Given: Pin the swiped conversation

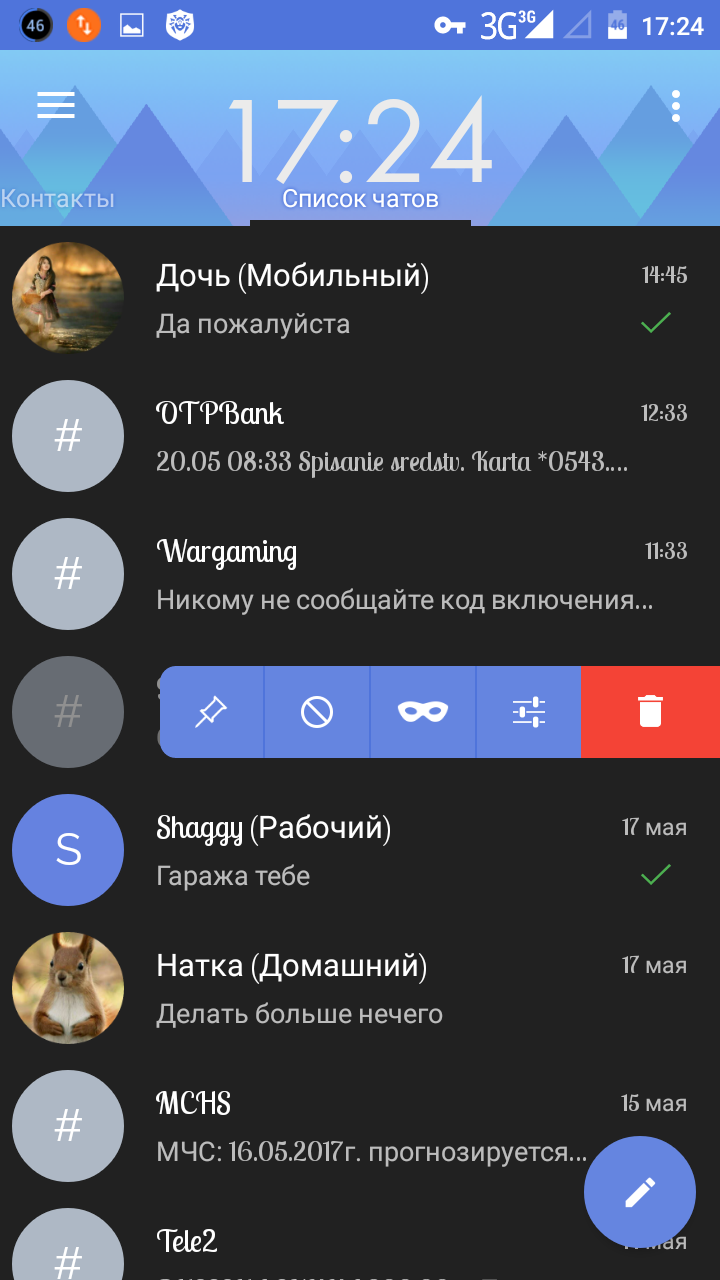Looking at the screenshot, I should coord(211,712).
